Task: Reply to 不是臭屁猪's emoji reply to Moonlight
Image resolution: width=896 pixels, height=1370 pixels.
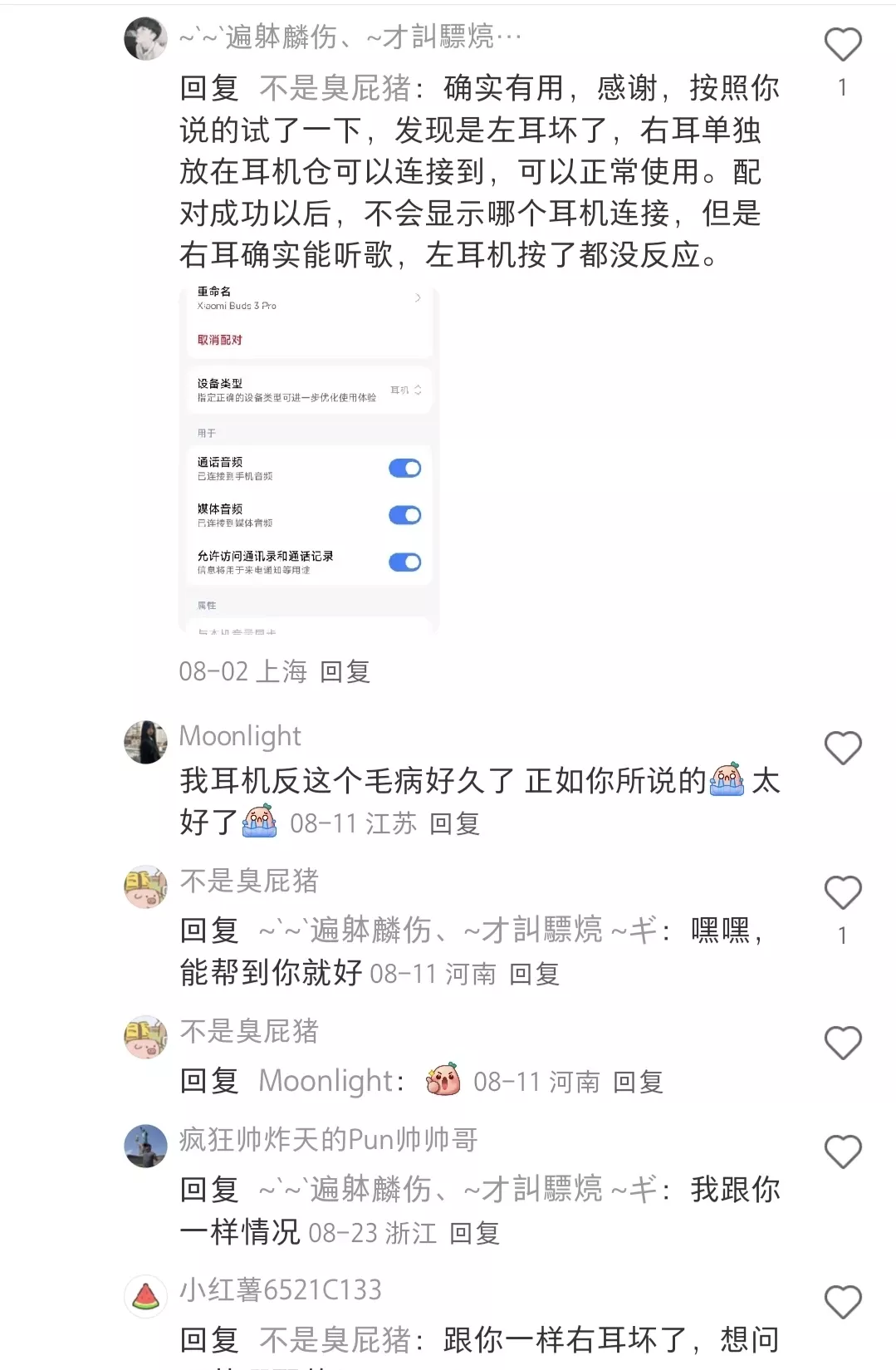Action: pos(638,1082)
